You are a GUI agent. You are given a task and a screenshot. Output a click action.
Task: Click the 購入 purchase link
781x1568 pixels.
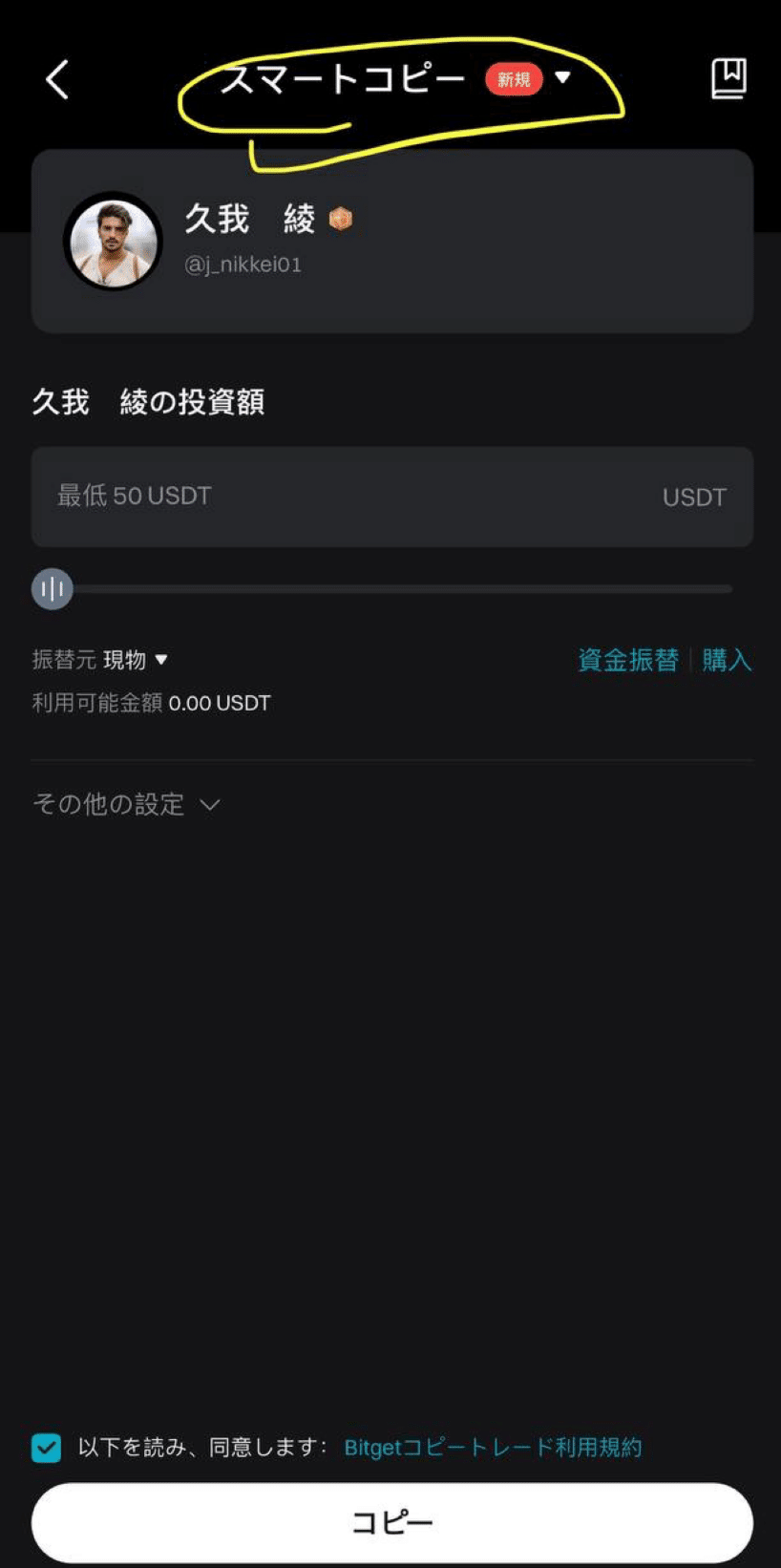coord(727,660)
